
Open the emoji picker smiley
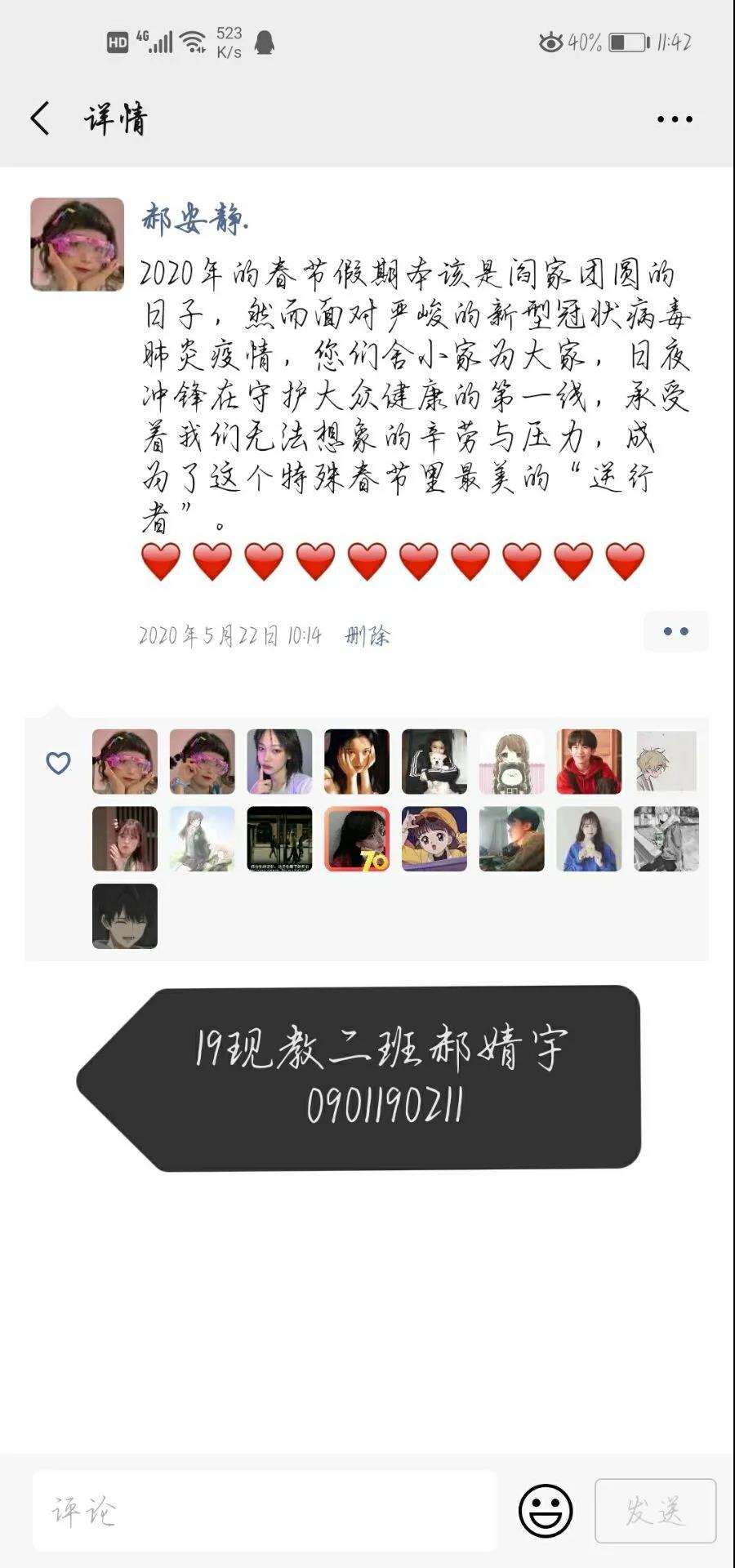546,1511
